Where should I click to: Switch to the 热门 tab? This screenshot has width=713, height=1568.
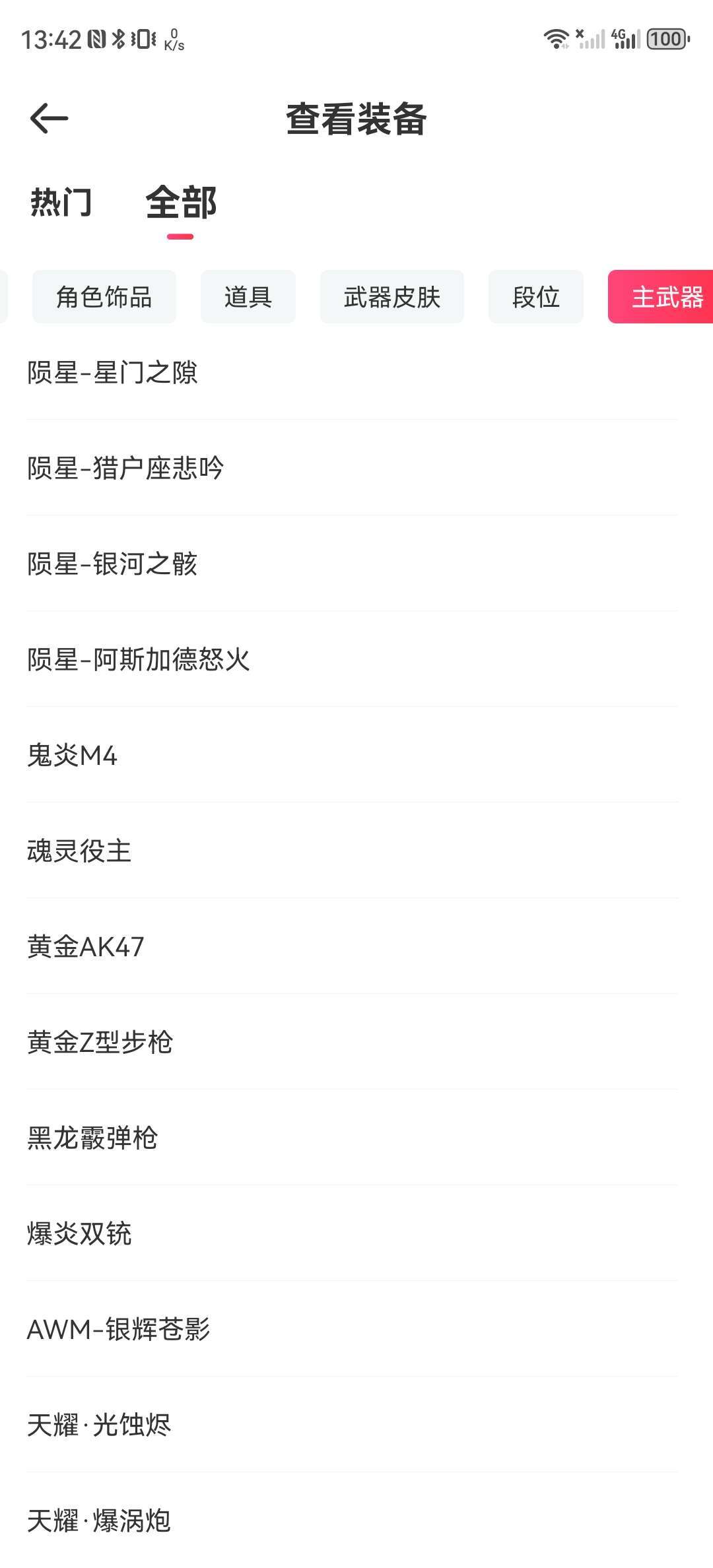click(61, 203)
